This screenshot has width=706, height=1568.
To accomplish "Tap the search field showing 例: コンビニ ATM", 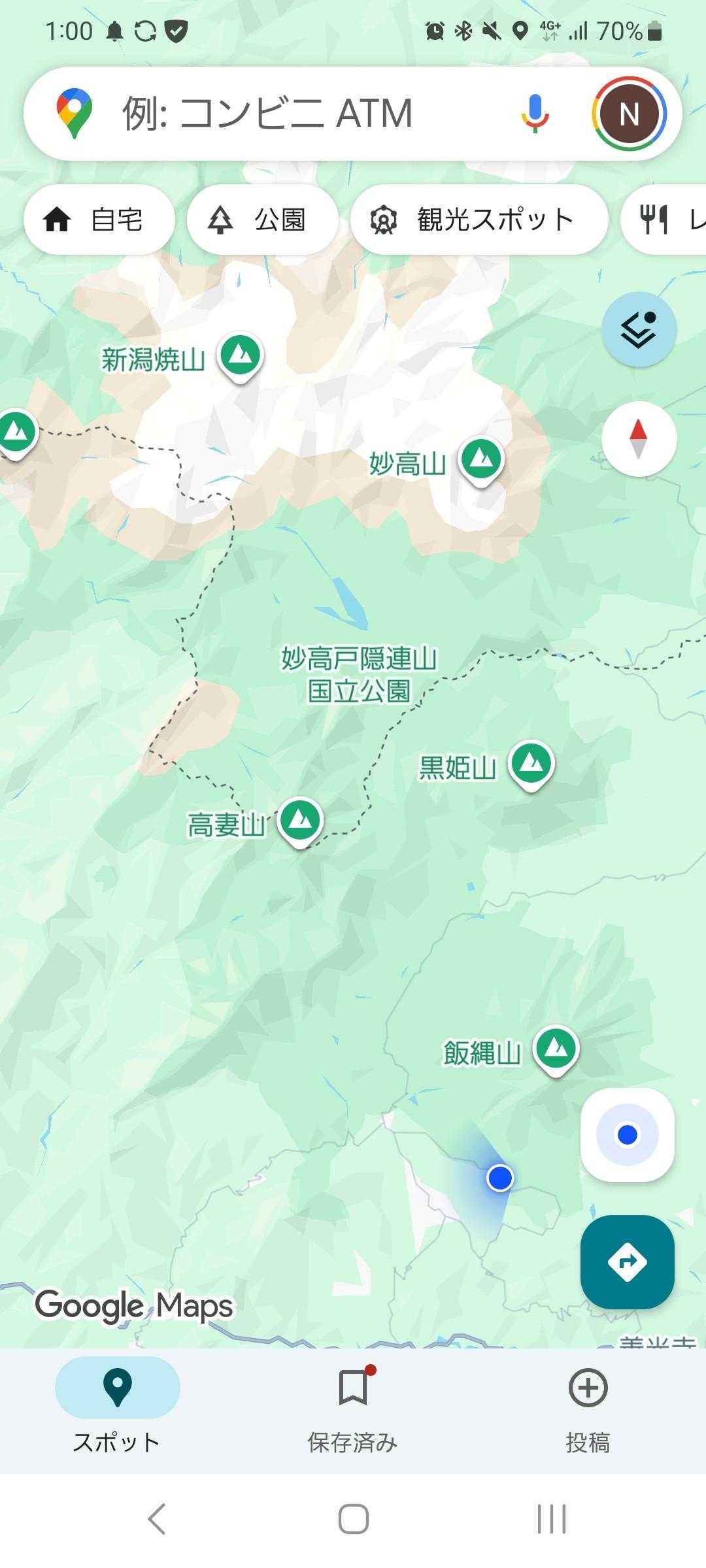I will coord(294,114).
